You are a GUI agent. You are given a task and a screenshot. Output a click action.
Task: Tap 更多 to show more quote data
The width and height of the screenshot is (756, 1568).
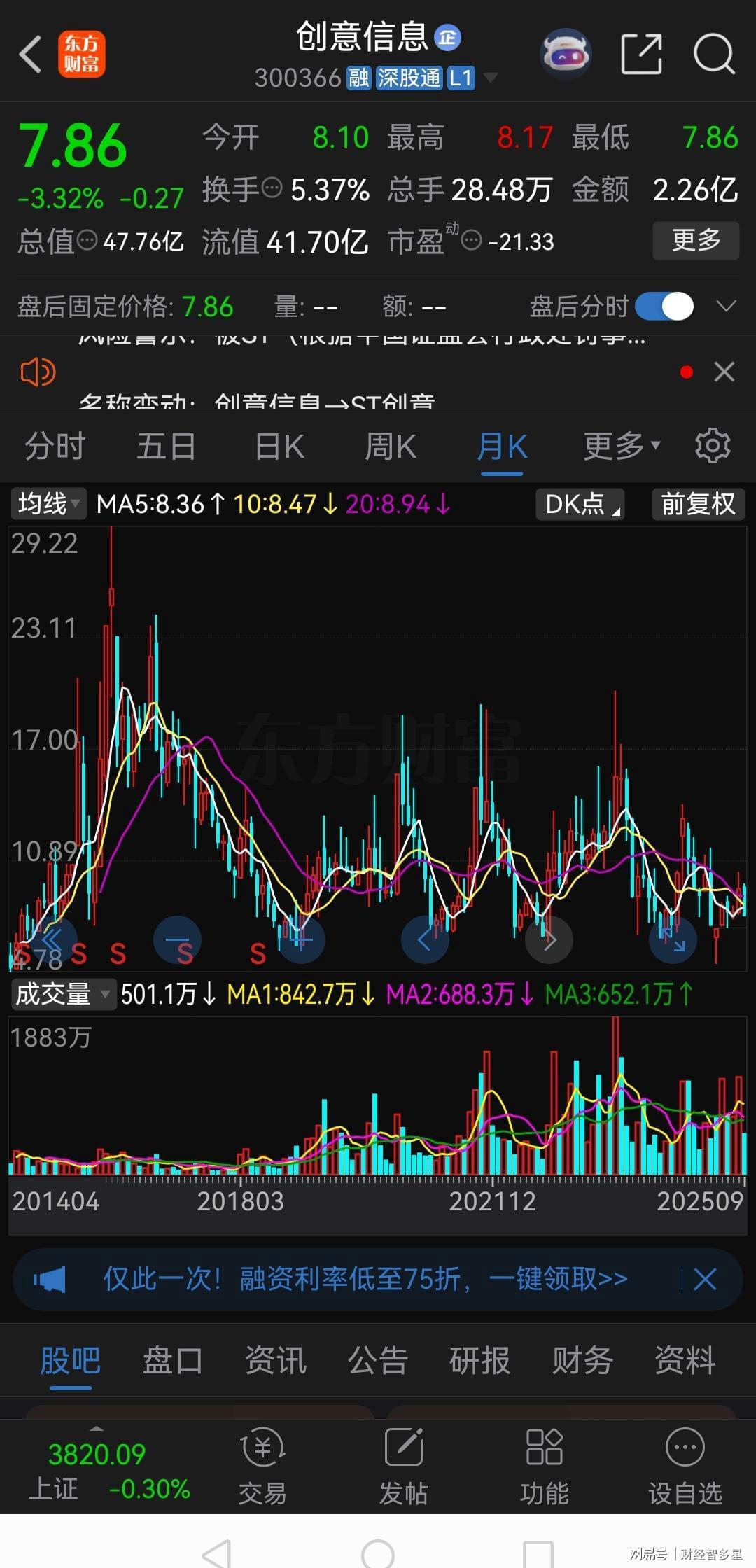[x=695, y=240]
